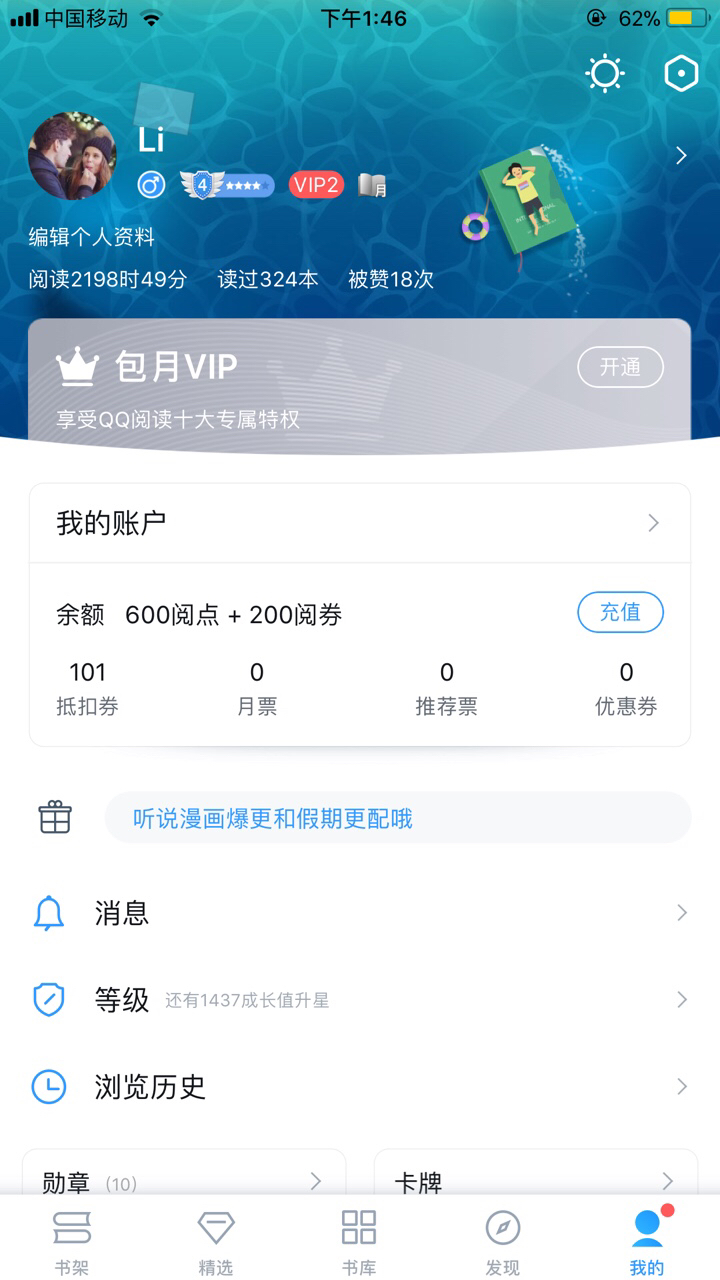Switch to the 精选 tab
720x1280 pixels.
tap(216, 1240)
